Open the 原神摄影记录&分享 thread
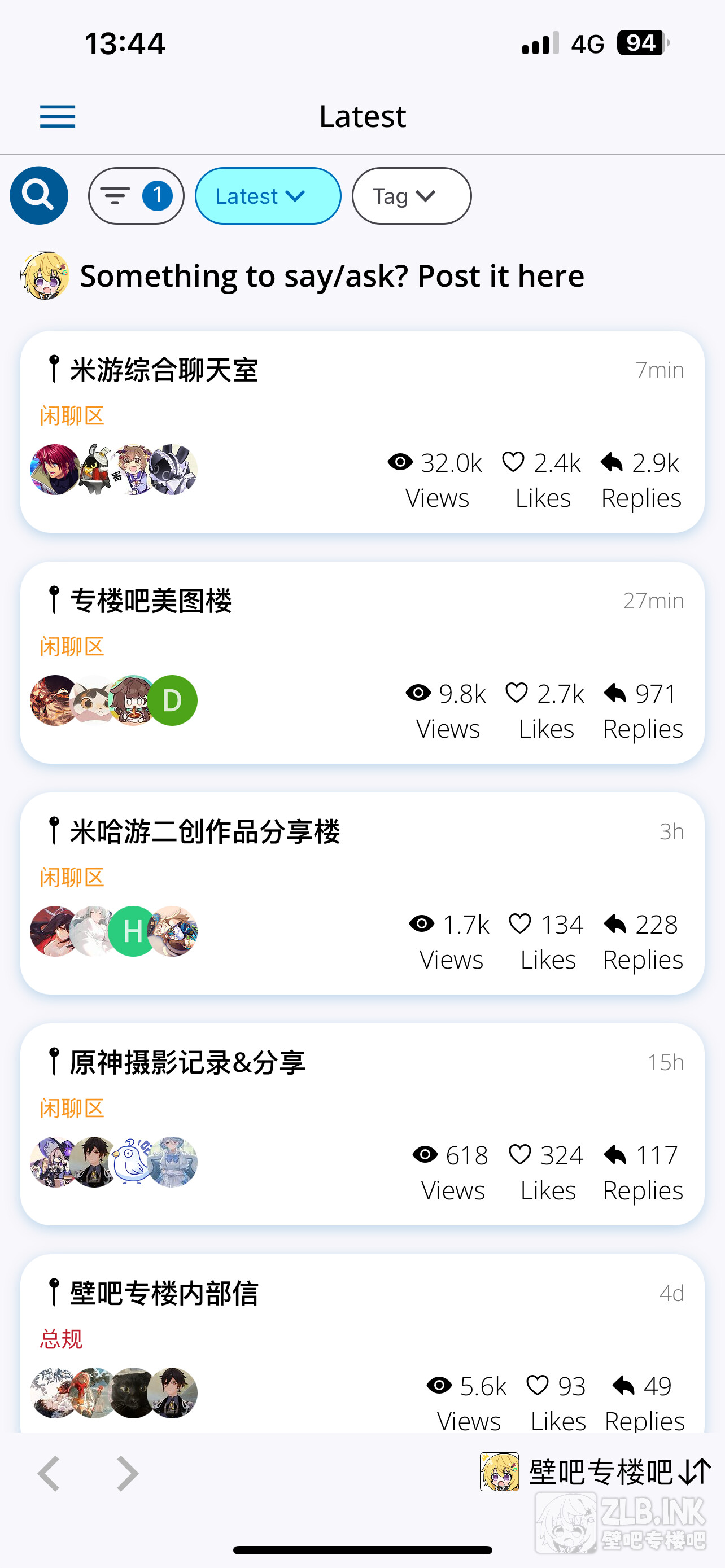The height and width of the screenshot is (1568, 725). 187,1062
